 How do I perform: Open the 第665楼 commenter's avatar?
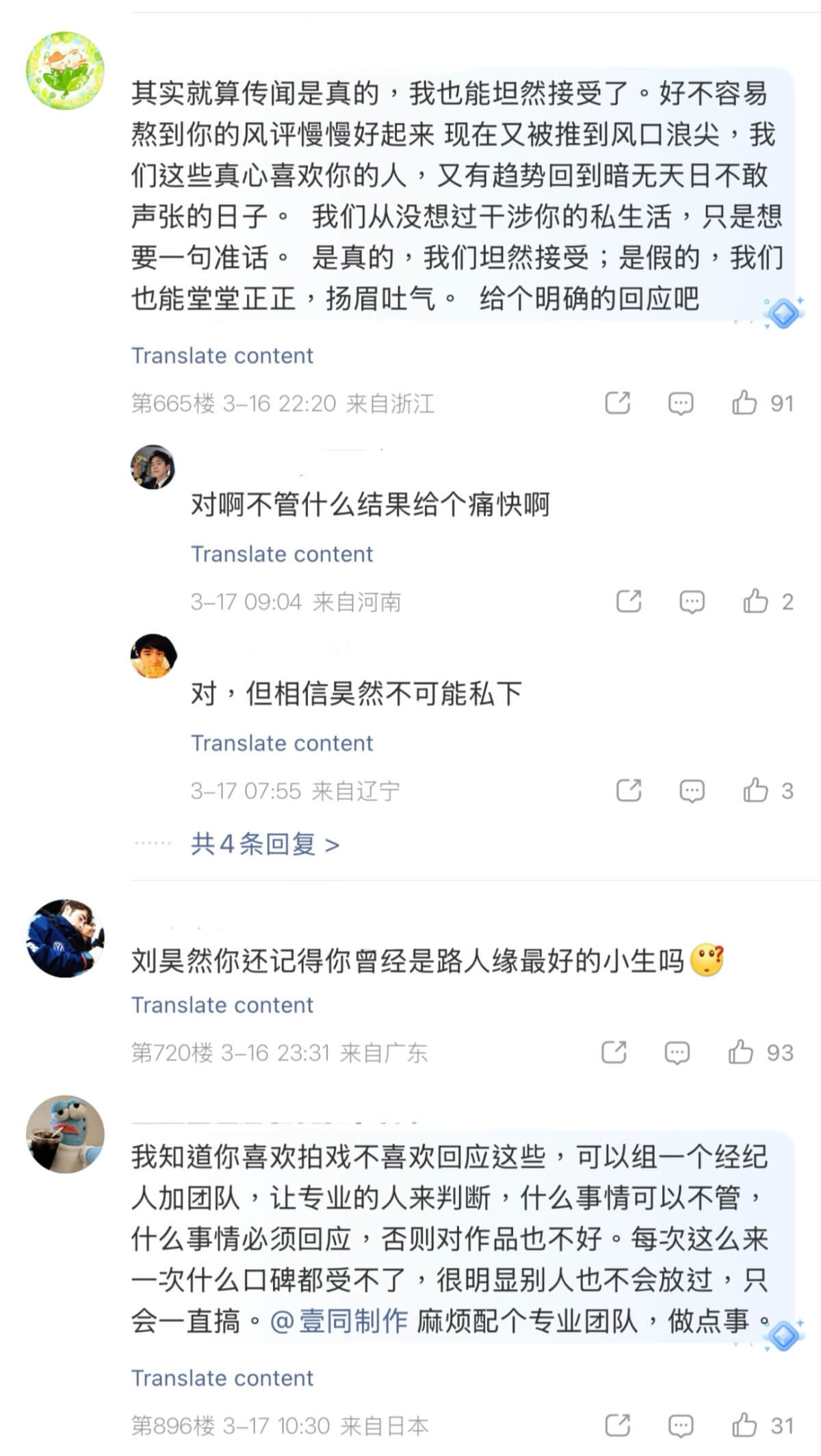click(x=65, y=70)
